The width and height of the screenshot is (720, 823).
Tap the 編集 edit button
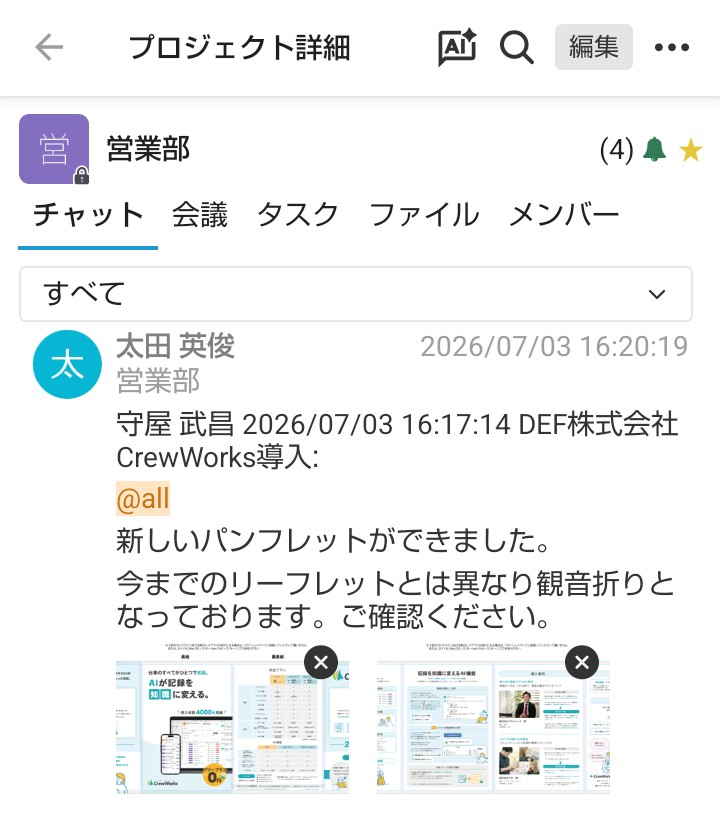click(x=594, y=47)
